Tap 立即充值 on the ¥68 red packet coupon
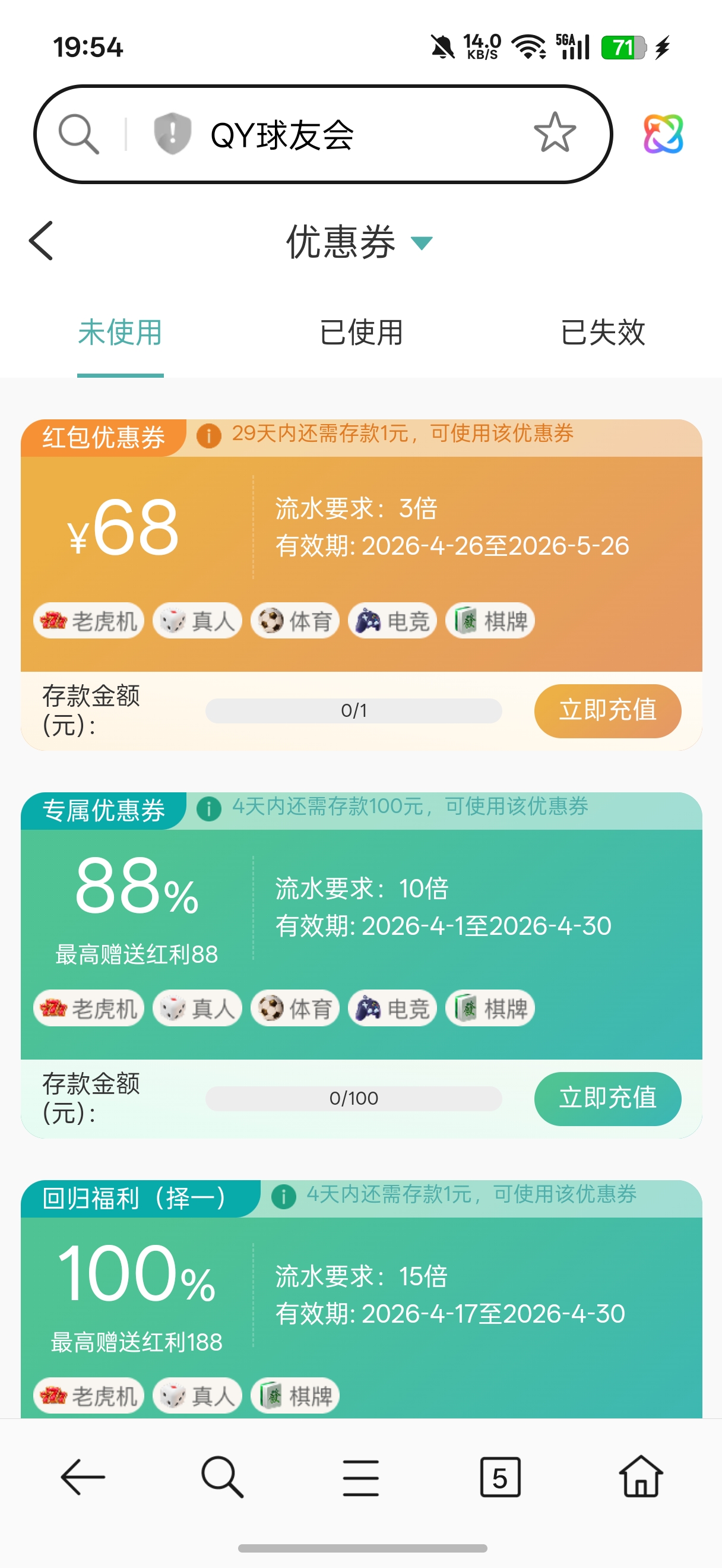722x1568 pixels. click(607, 711)
